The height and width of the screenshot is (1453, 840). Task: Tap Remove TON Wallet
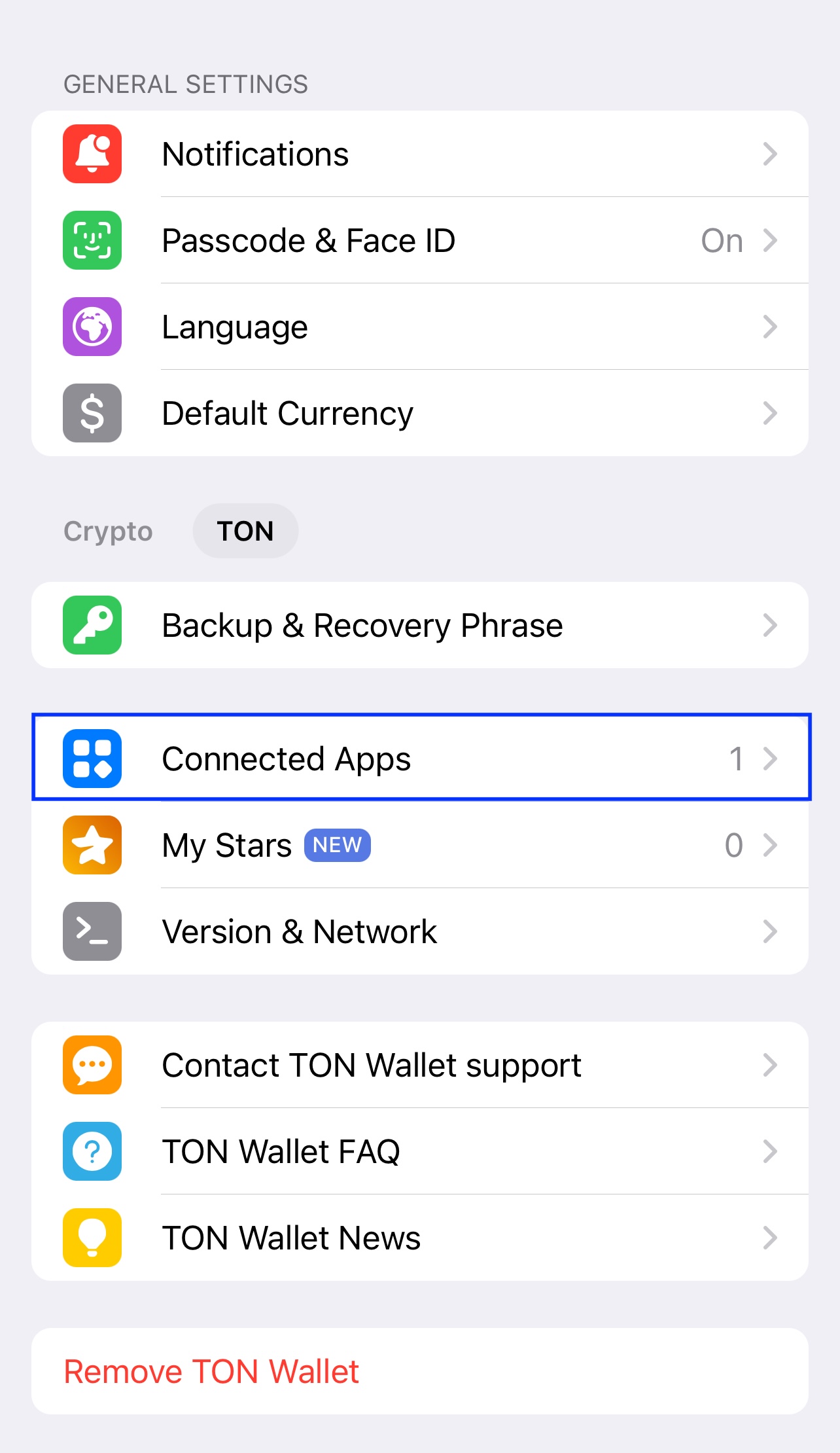pos(420,1371)
